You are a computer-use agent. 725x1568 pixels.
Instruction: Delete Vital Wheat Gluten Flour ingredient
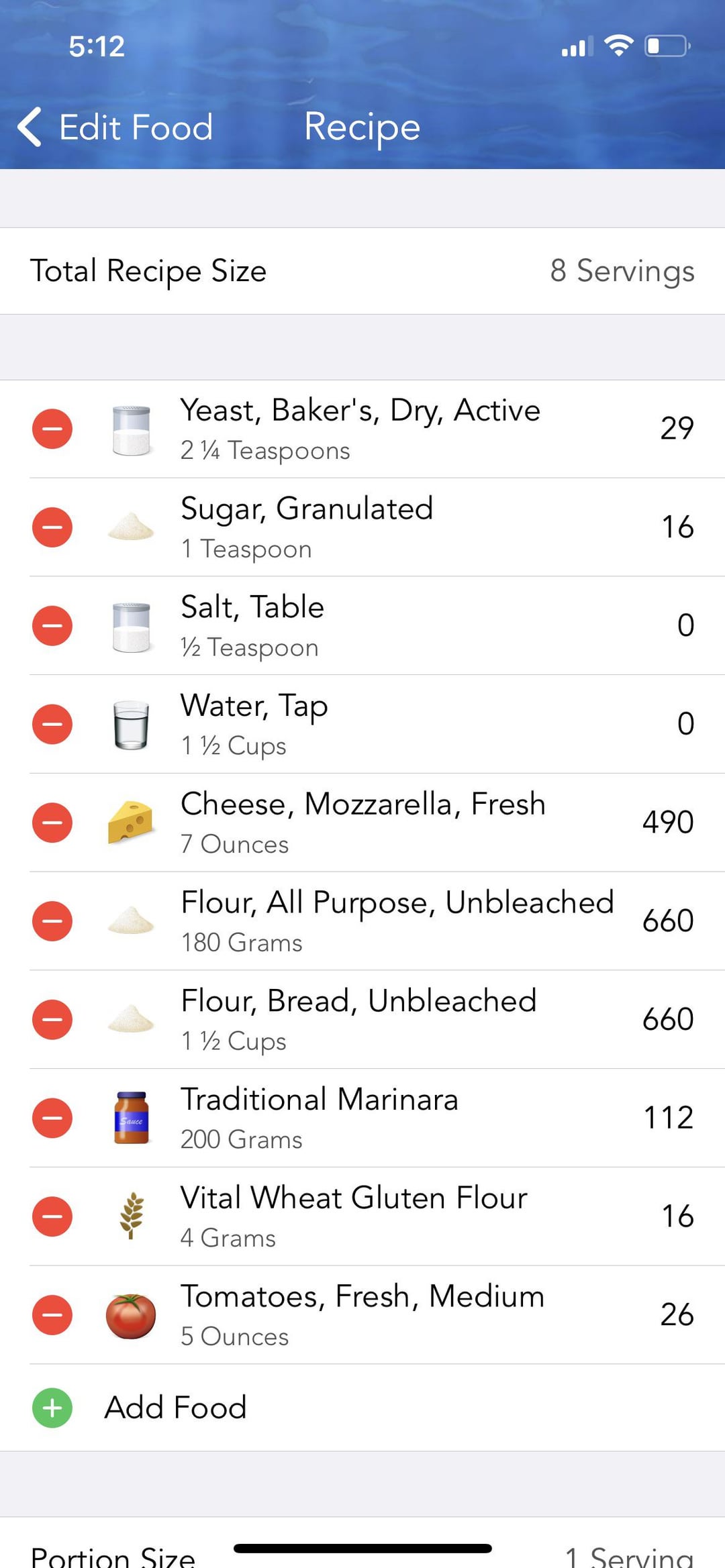point(52,1216)
